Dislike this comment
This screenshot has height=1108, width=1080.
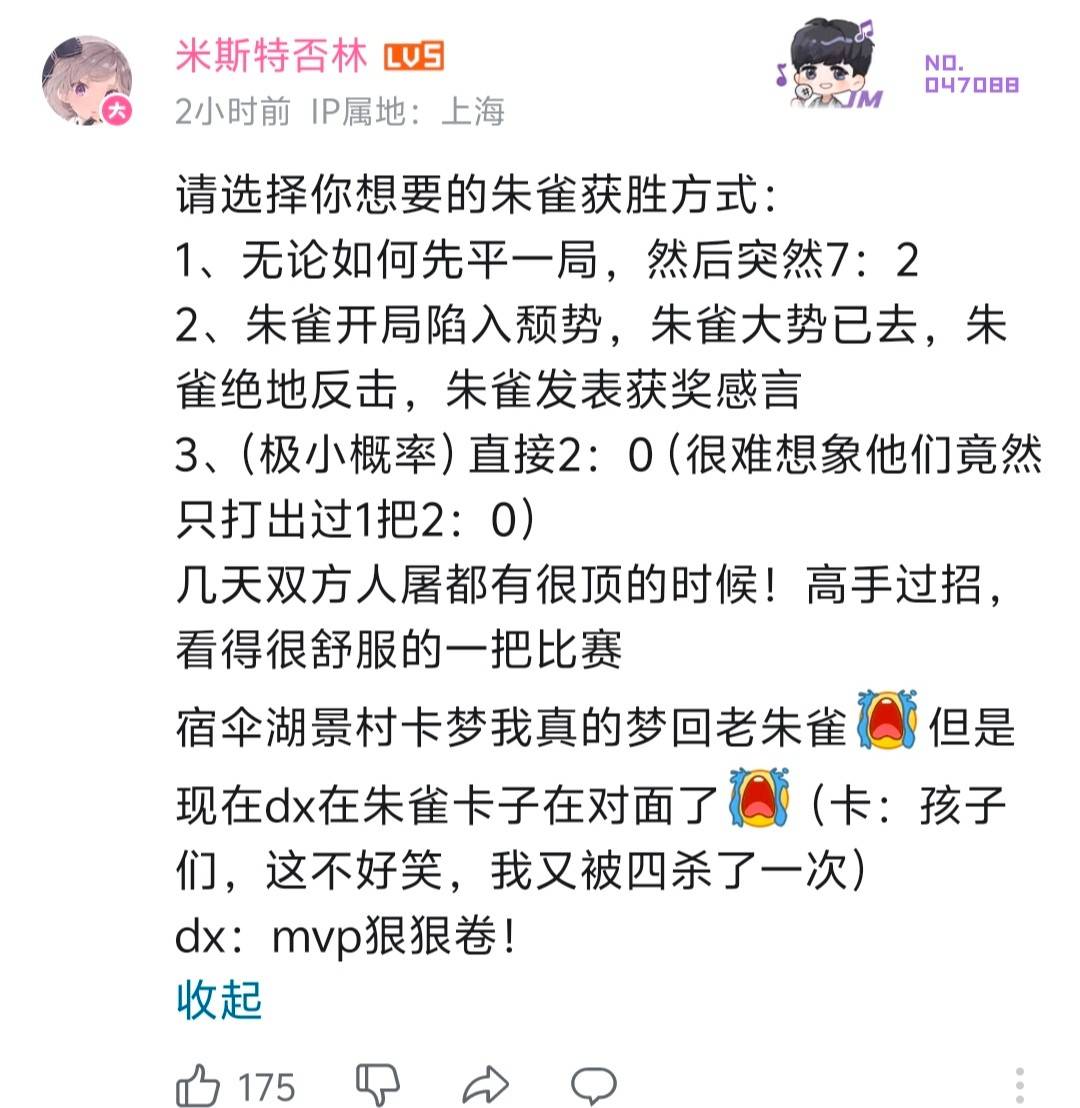(378, 1084)
